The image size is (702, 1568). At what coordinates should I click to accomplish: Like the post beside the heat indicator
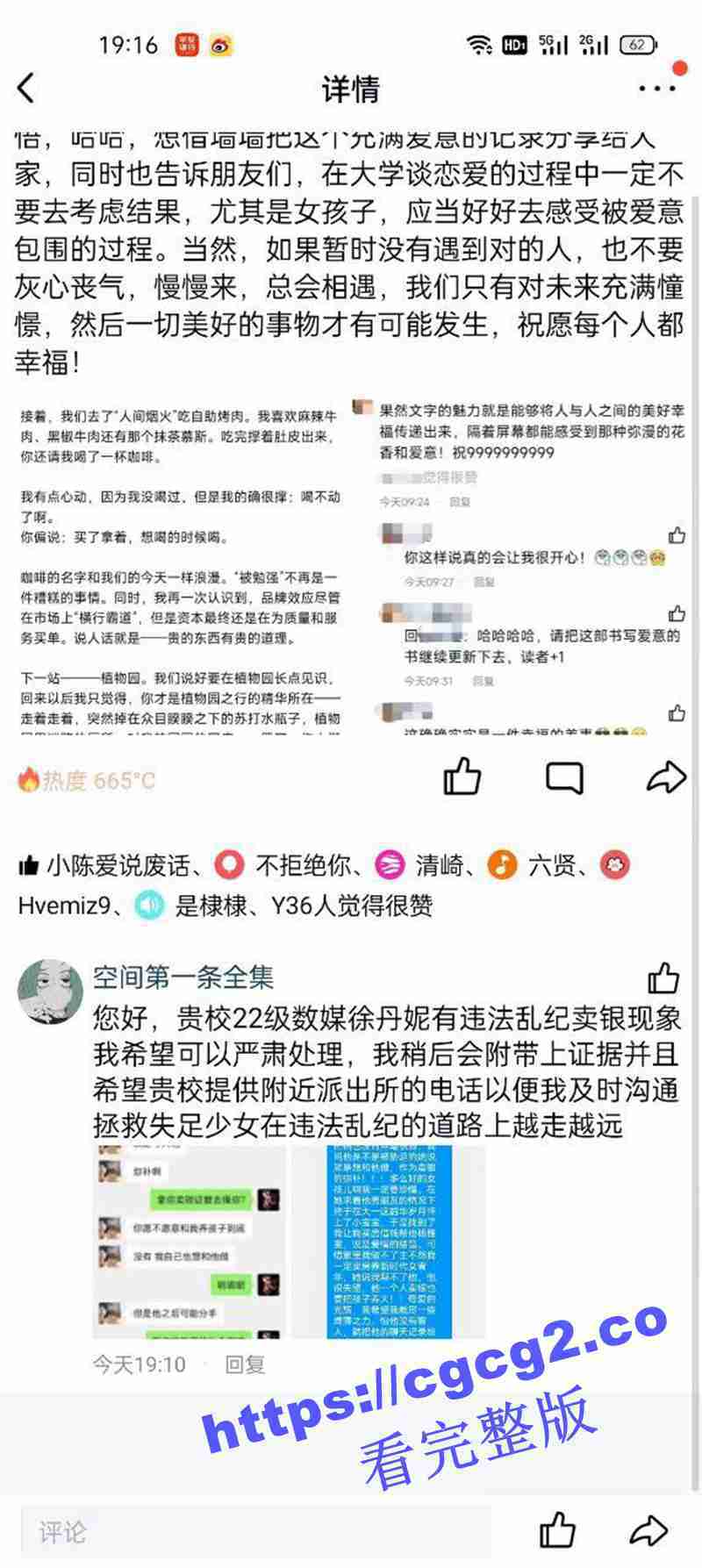pos(462,777)
